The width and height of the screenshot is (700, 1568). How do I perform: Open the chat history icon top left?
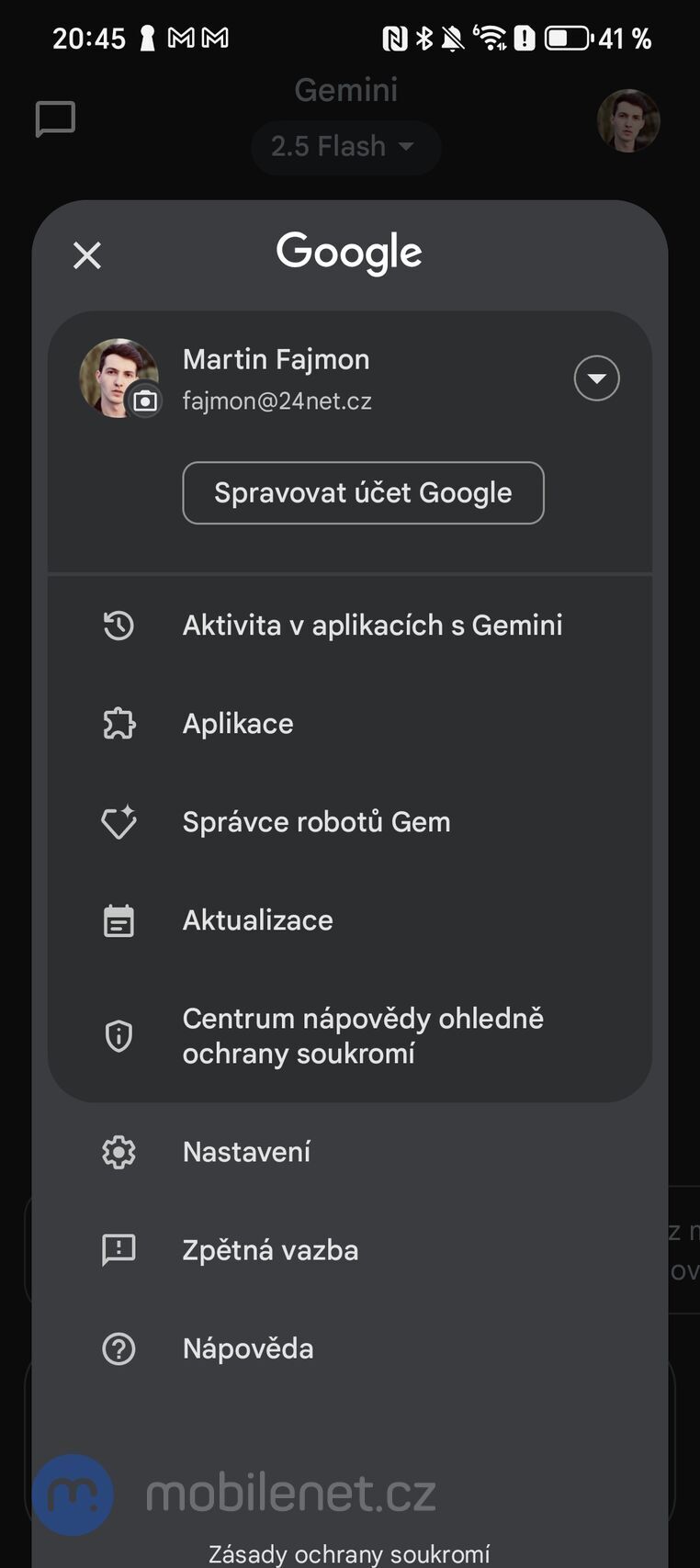tap(54, 119)
